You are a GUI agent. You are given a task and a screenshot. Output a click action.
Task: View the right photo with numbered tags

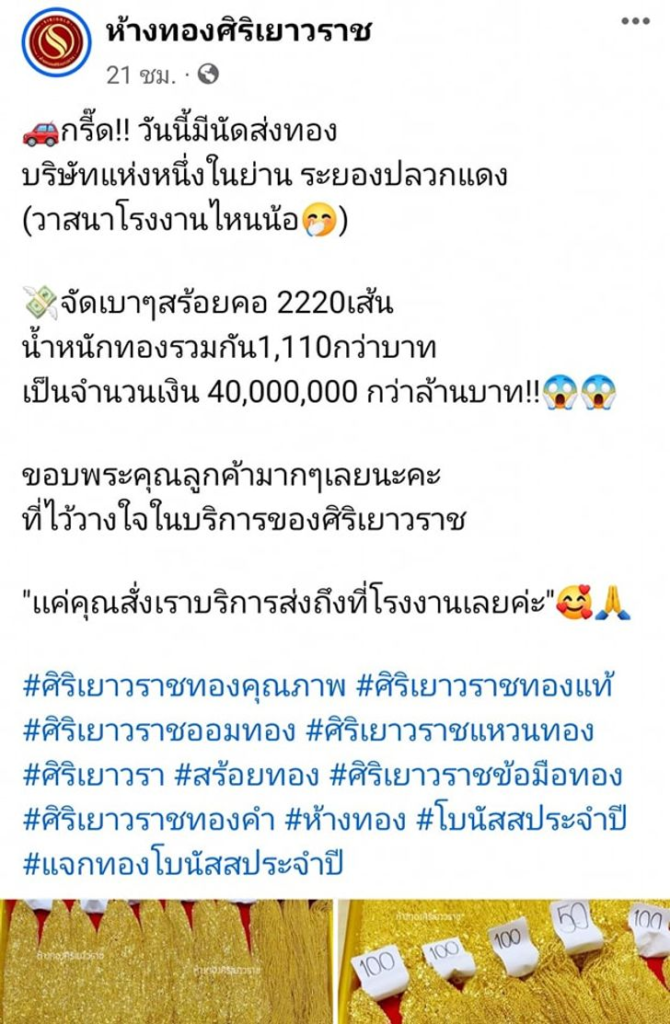(506, 962)
